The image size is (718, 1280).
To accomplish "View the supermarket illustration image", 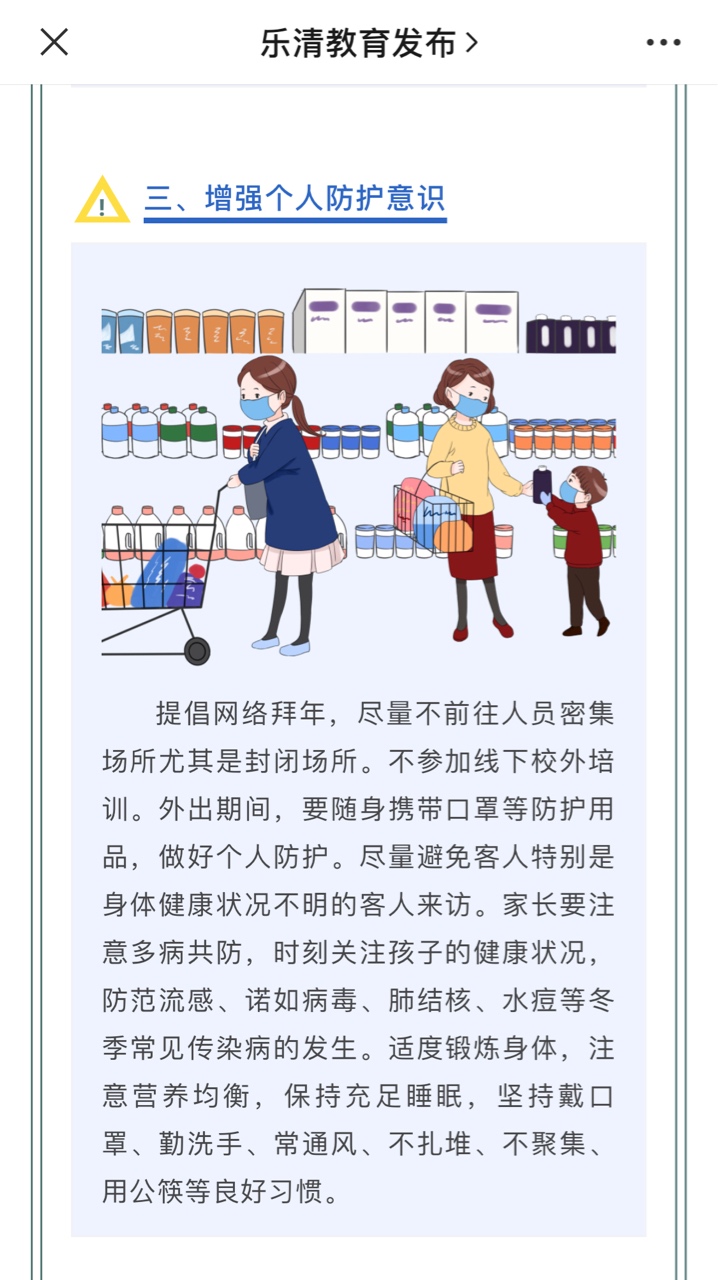I will pyautogui.click(x=358, y=476).
